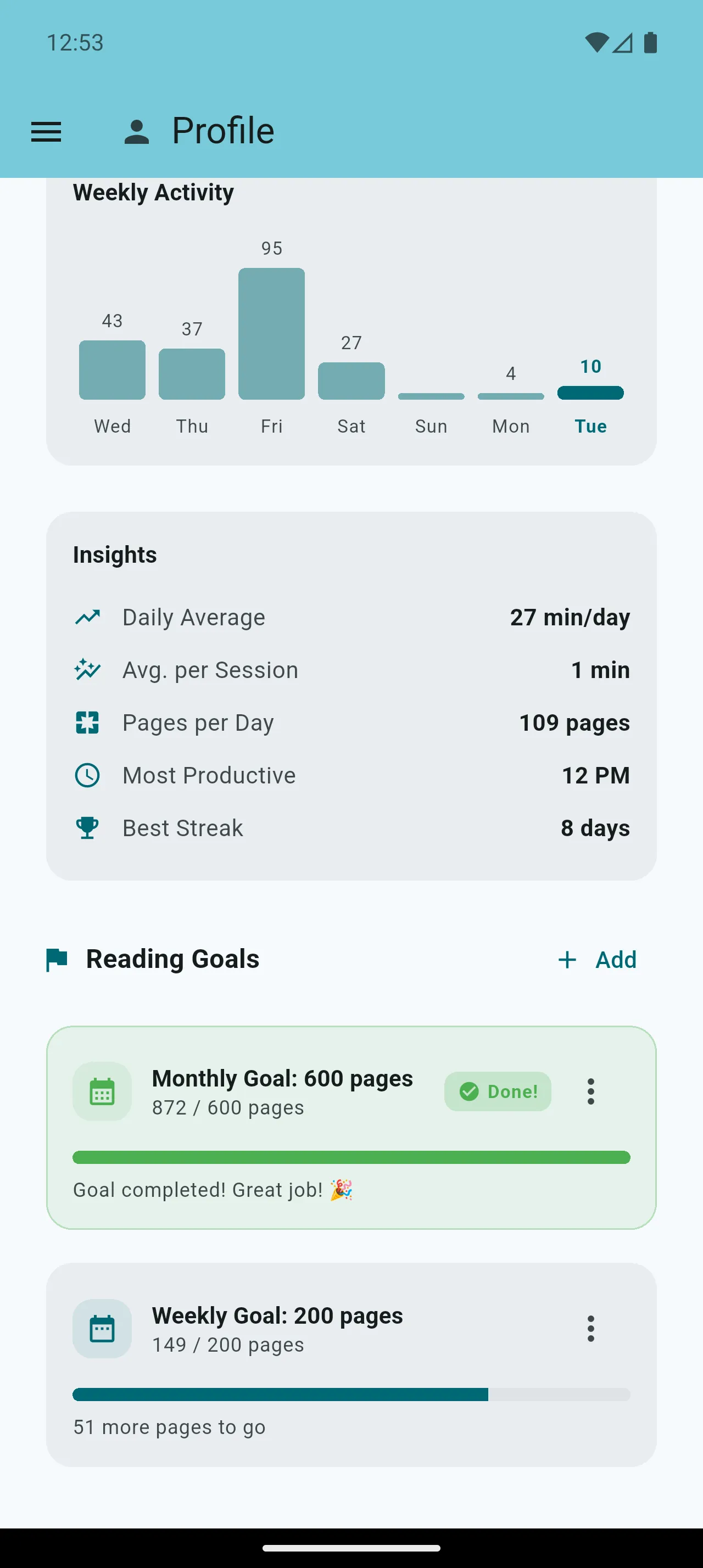Image resolution: width=703 pixels, height=1568 pixels.
Task: Open the Weekly Activity section header
Action: pyautogui.click(x=152, y=192)
